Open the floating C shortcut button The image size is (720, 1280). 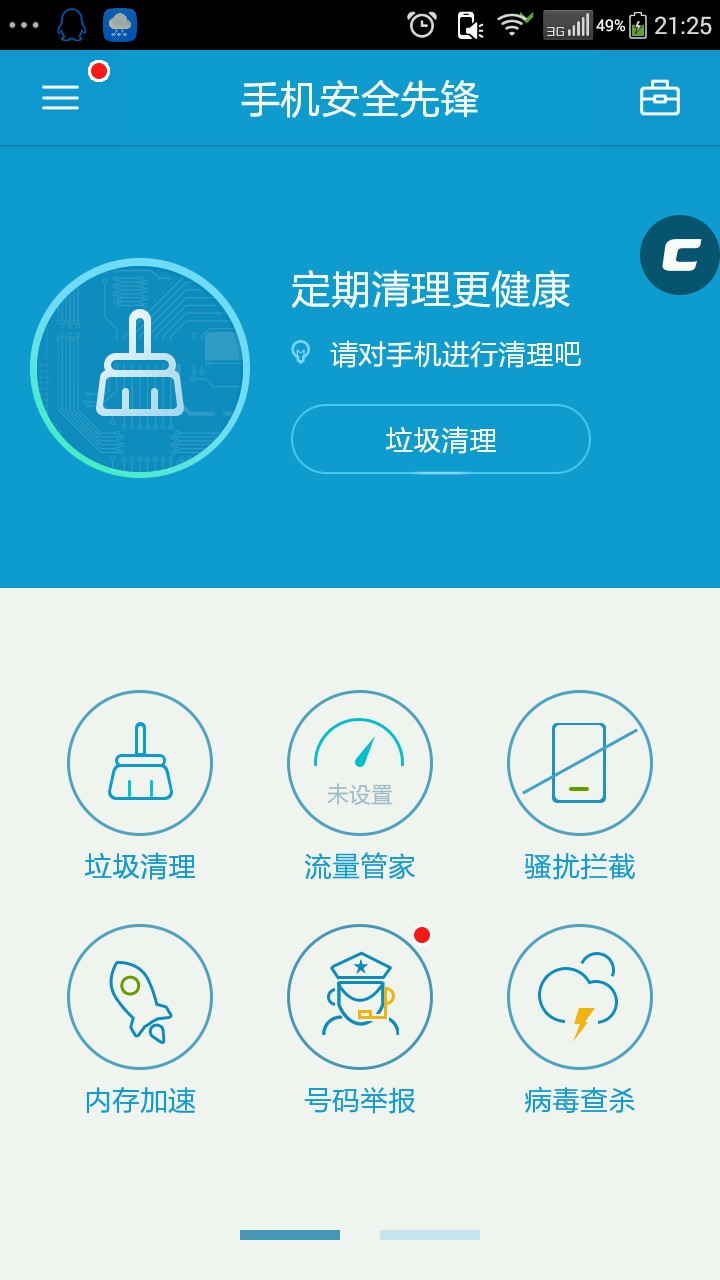pos(681,255)
